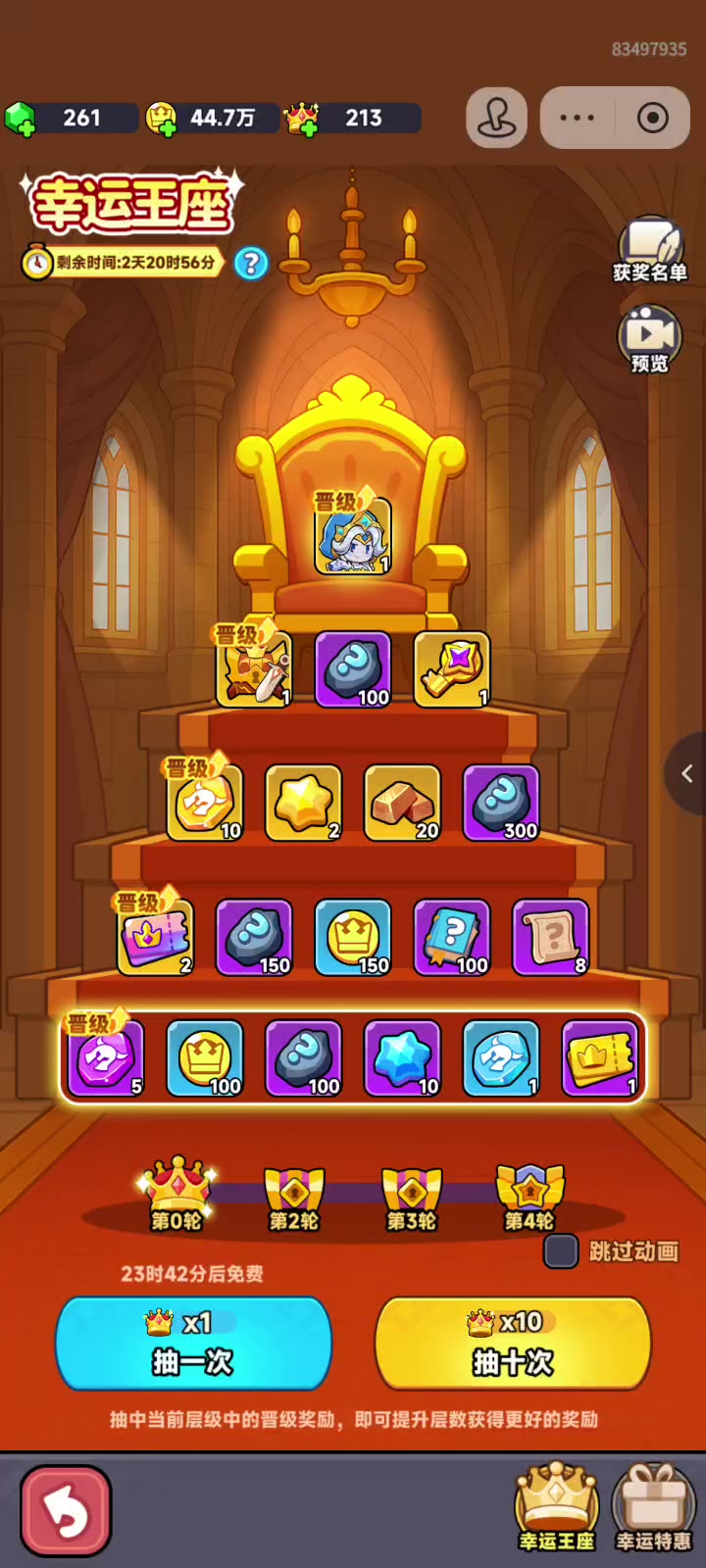Go back with the red return arrow
This screenshot has height=1568, width=706.
pyautogui.click(x=66, y=1511)
